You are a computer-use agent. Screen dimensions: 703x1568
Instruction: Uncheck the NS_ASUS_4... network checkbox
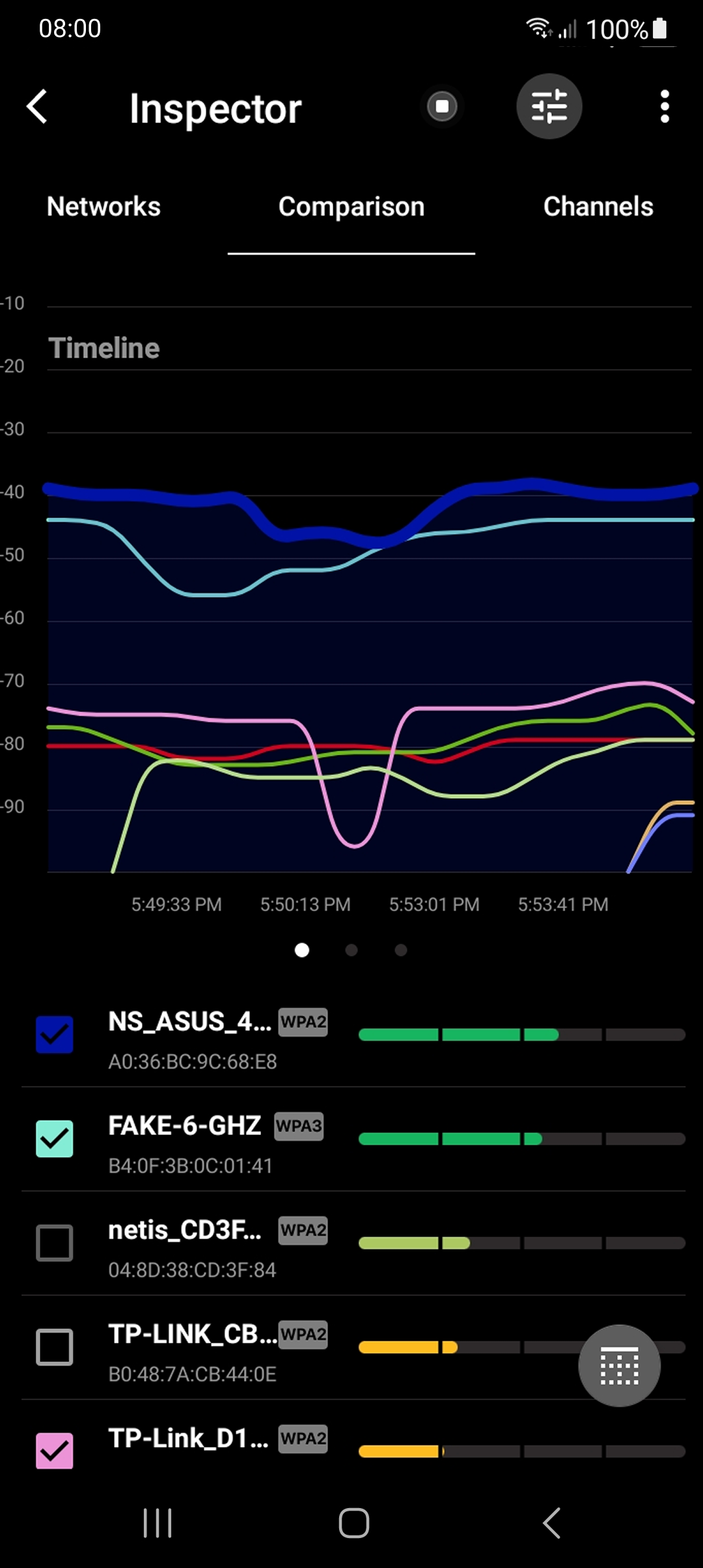tap(55, 1035)
